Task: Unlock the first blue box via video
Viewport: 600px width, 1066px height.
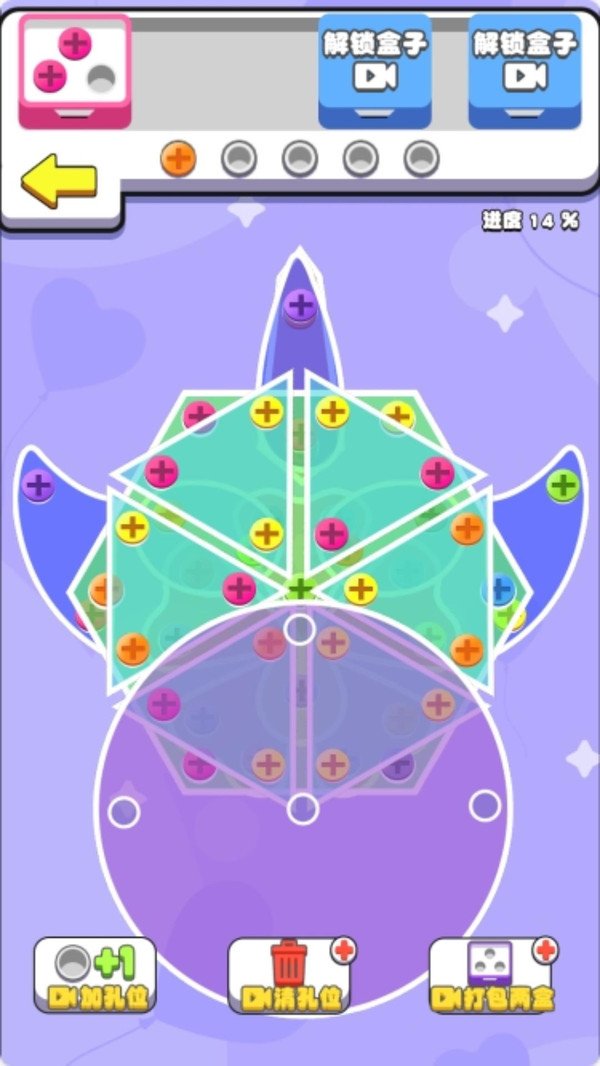Action: 374,71
